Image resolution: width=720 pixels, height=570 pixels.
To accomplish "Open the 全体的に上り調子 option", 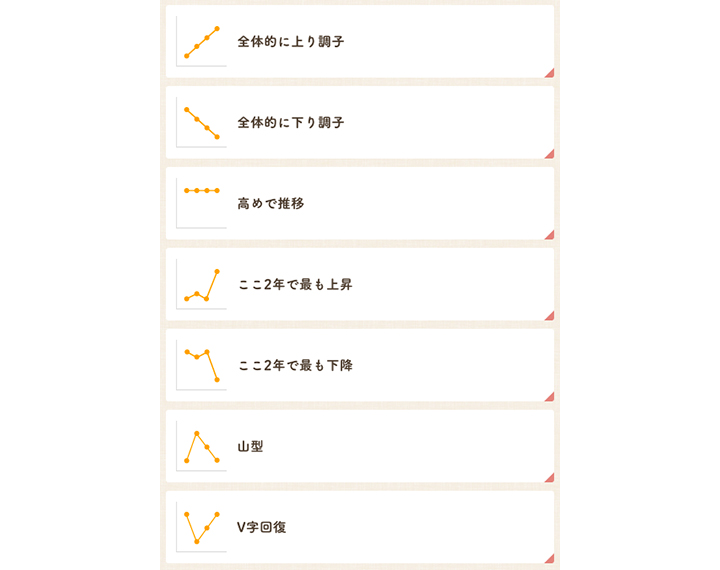I will coord(359,42).
